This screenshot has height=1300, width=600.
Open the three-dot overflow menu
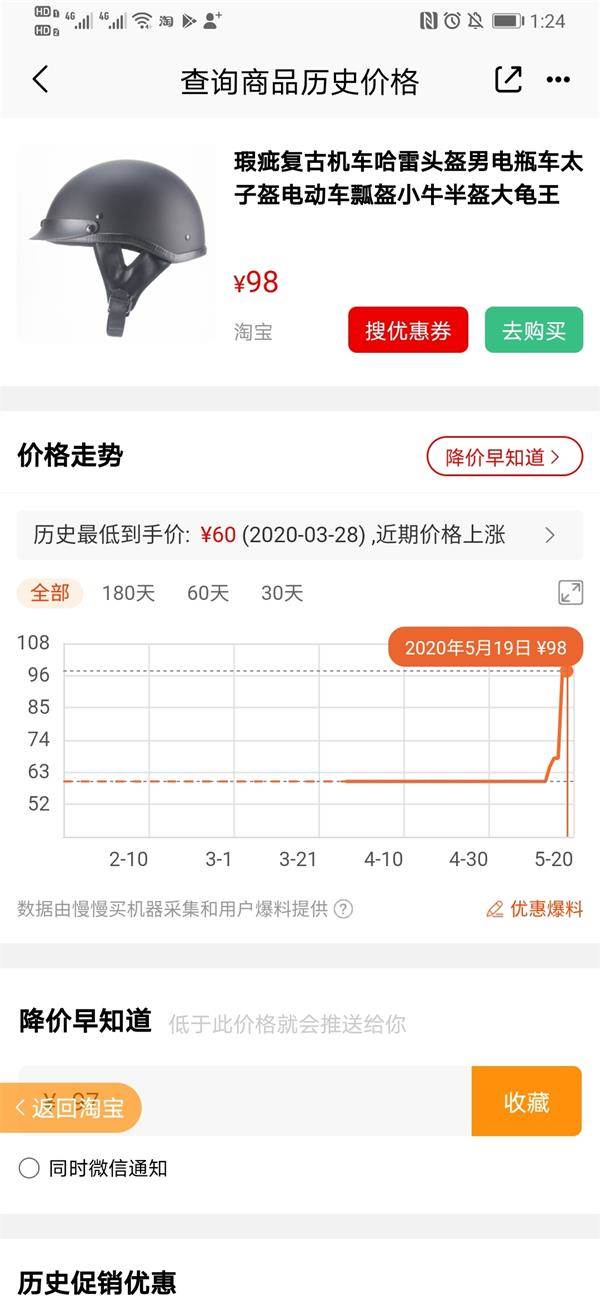click(558, 80)
